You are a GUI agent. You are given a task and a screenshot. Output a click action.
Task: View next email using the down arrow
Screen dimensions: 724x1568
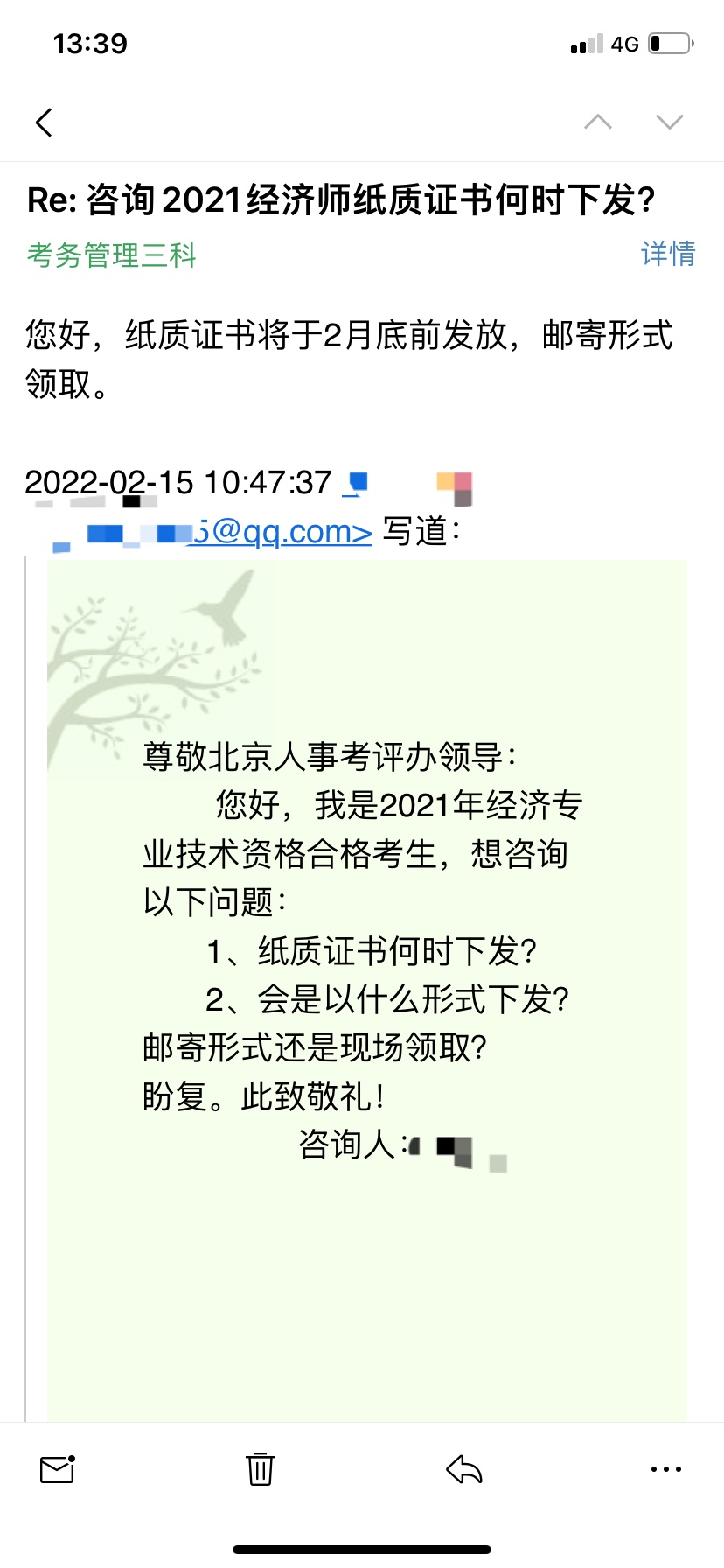(667, 122)
